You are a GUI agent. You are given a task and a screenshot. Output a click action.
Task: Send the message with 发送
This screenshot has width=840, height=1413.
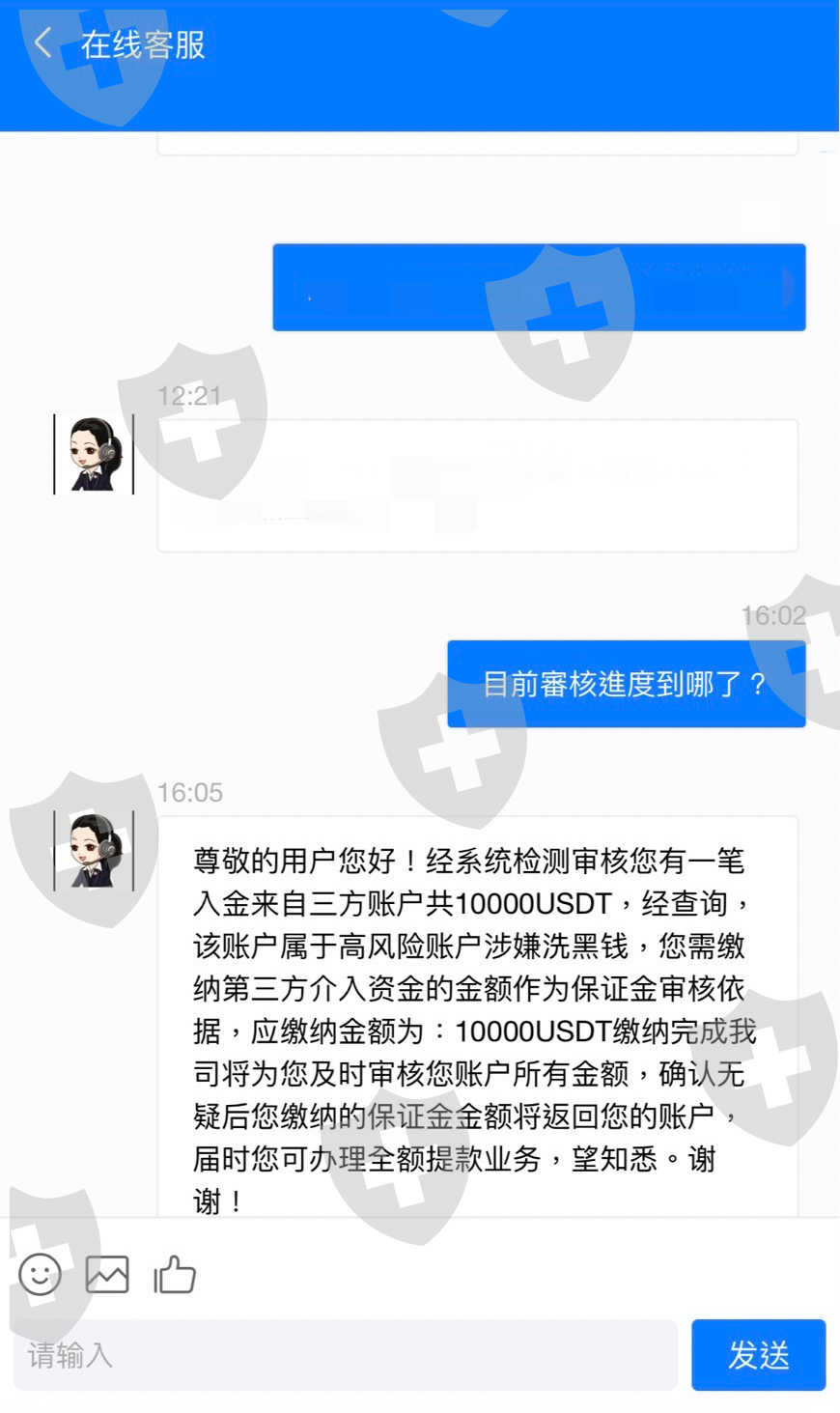[758, 1355]
